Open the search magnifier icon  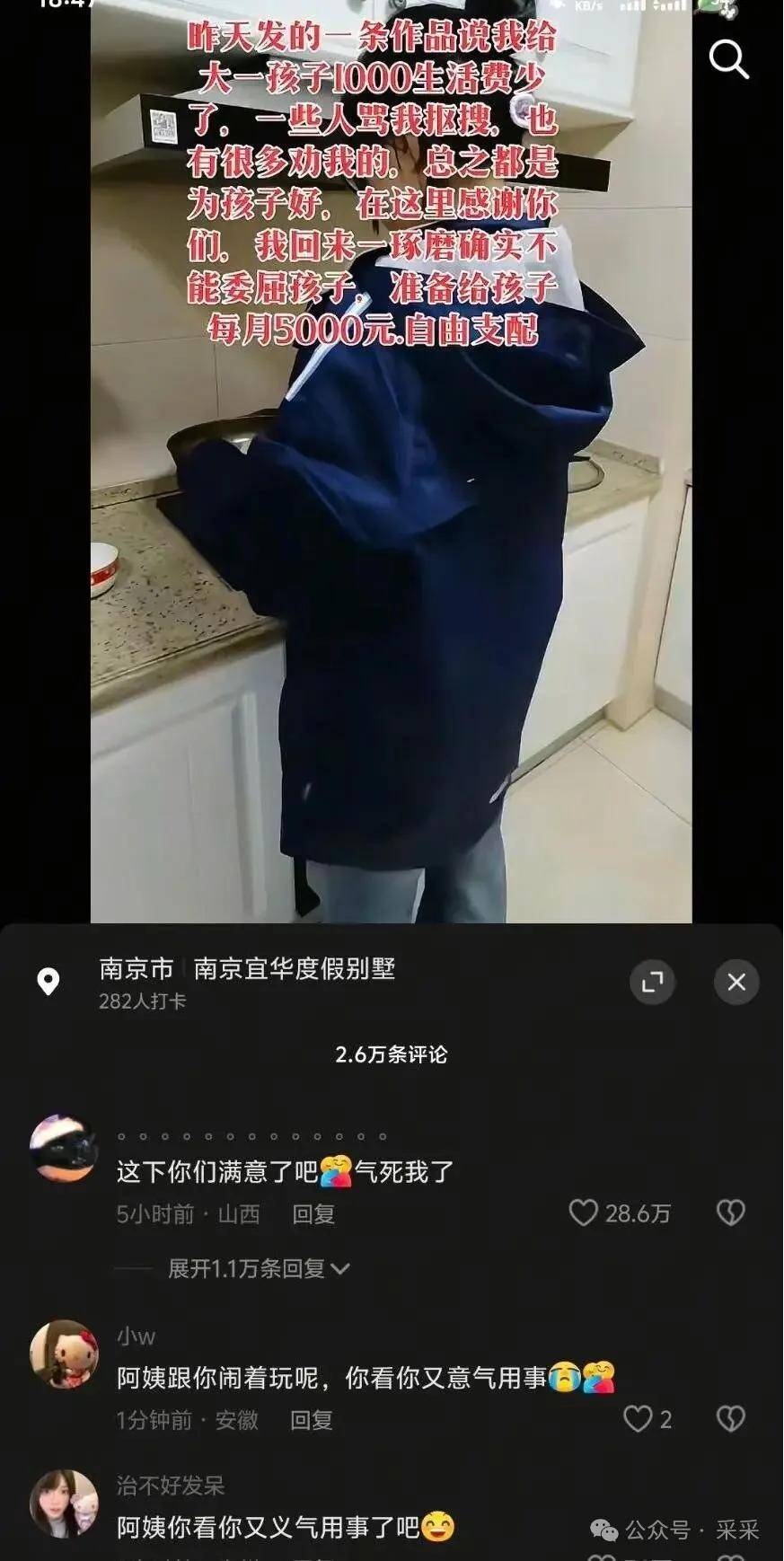pyautogui.click(x=728, y=59)
